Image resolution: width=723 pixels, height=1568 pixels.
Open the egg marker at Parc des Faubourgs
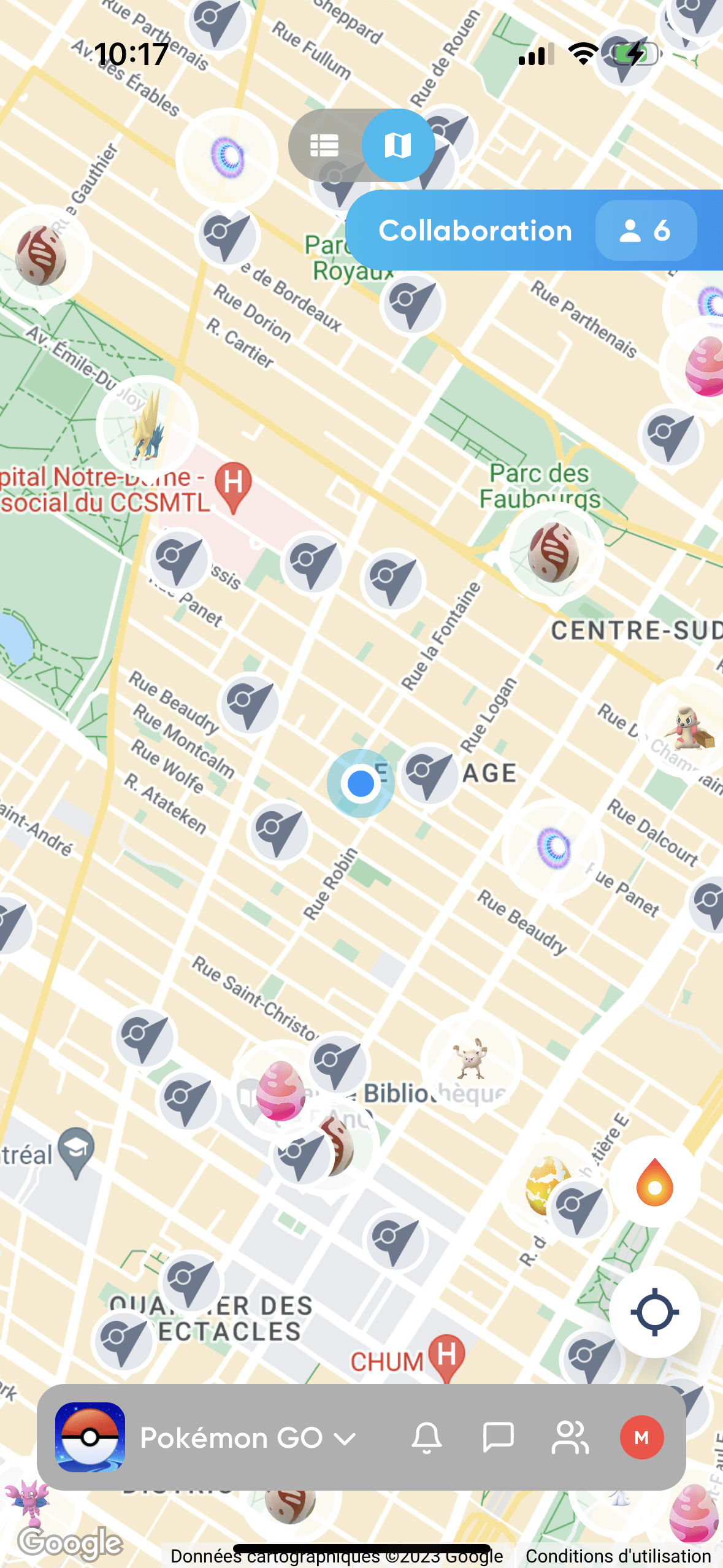click(x=553, y=553)
